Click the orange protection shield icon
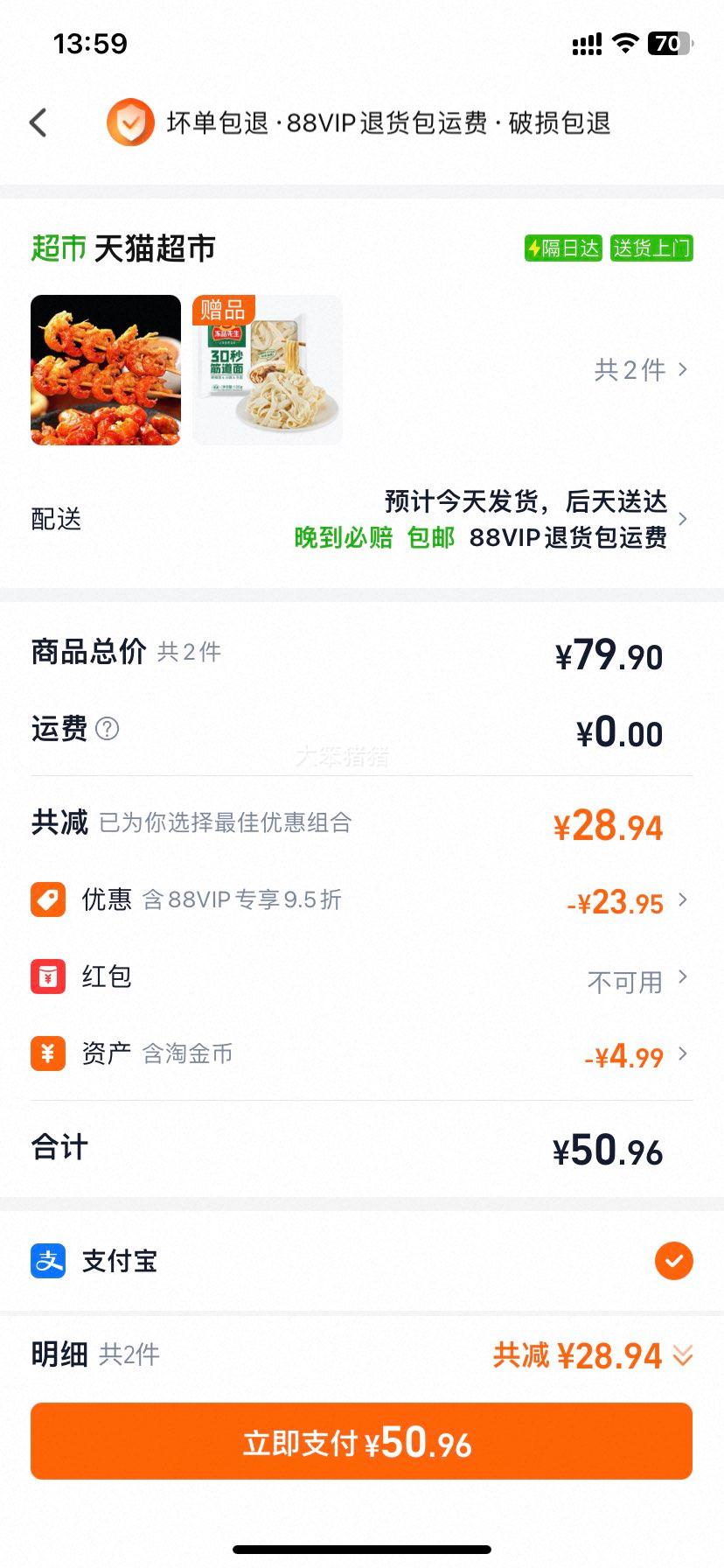 click(129, 122)
